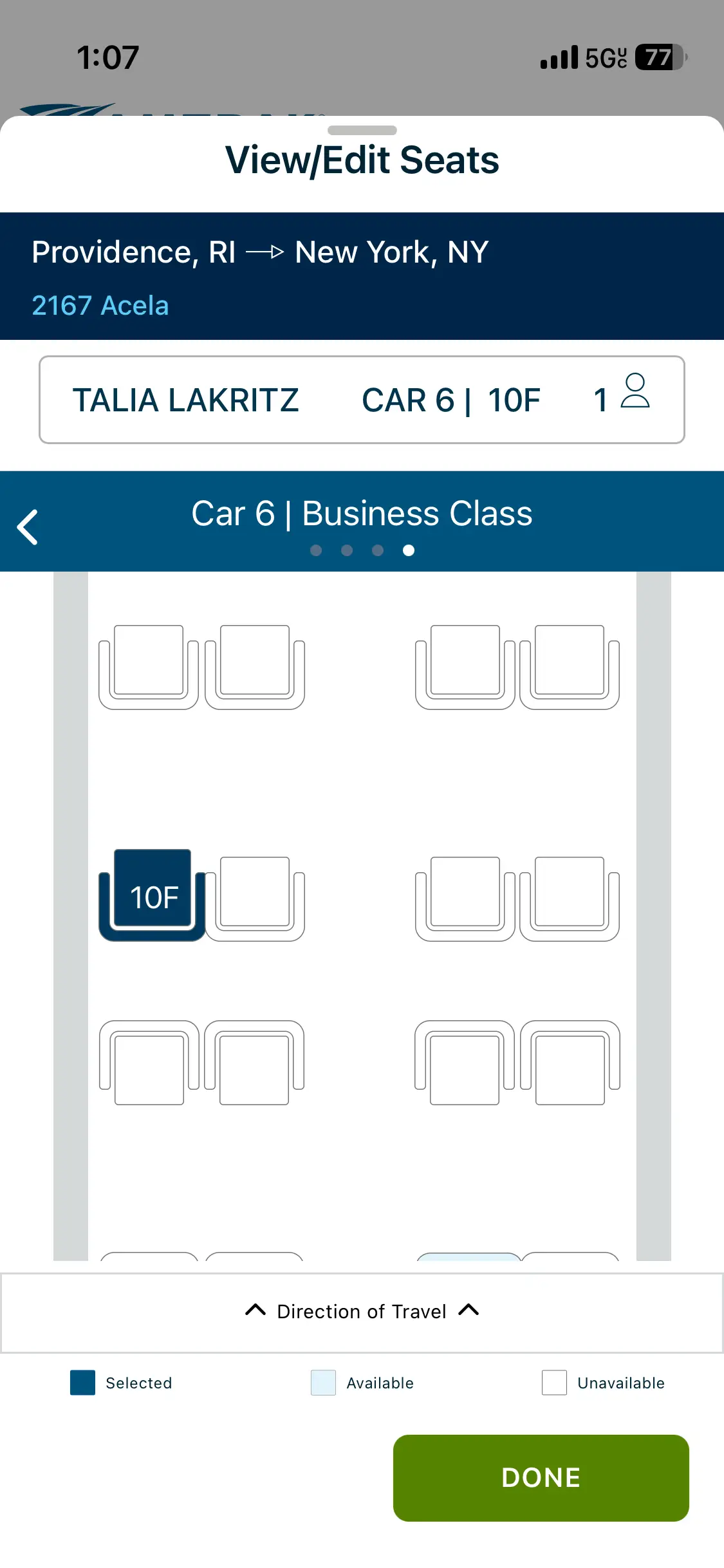Select the second pagination dot in the car navigation
The width and height of the screenshot is (724, 1568).
(347, 550)
